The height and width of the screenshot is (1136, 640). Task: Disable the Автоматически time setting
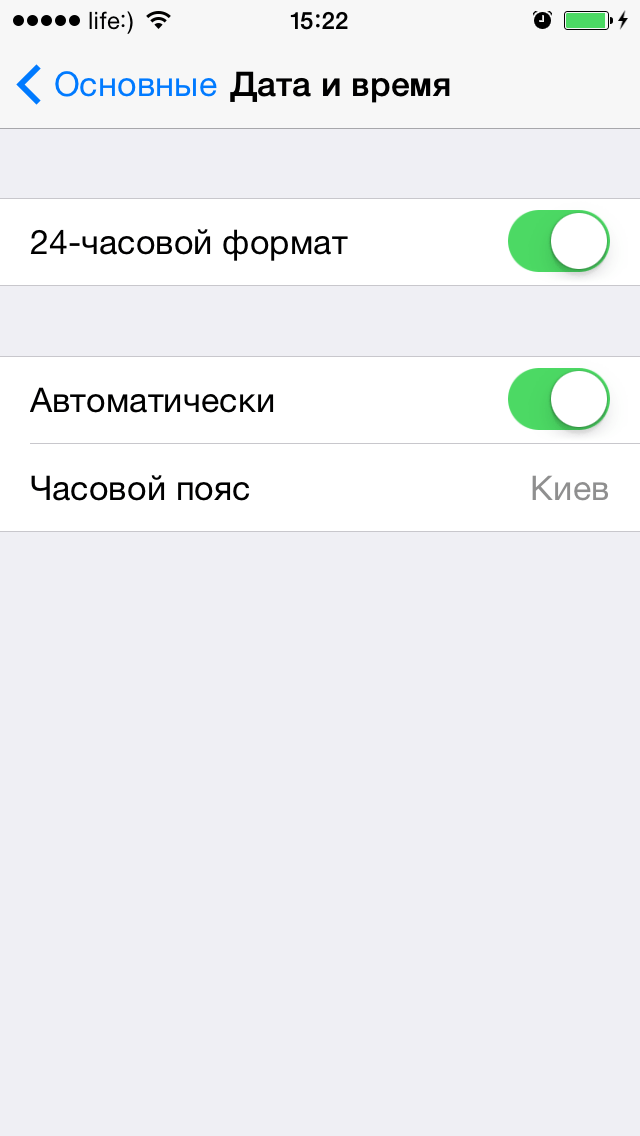tap(558, 399)
